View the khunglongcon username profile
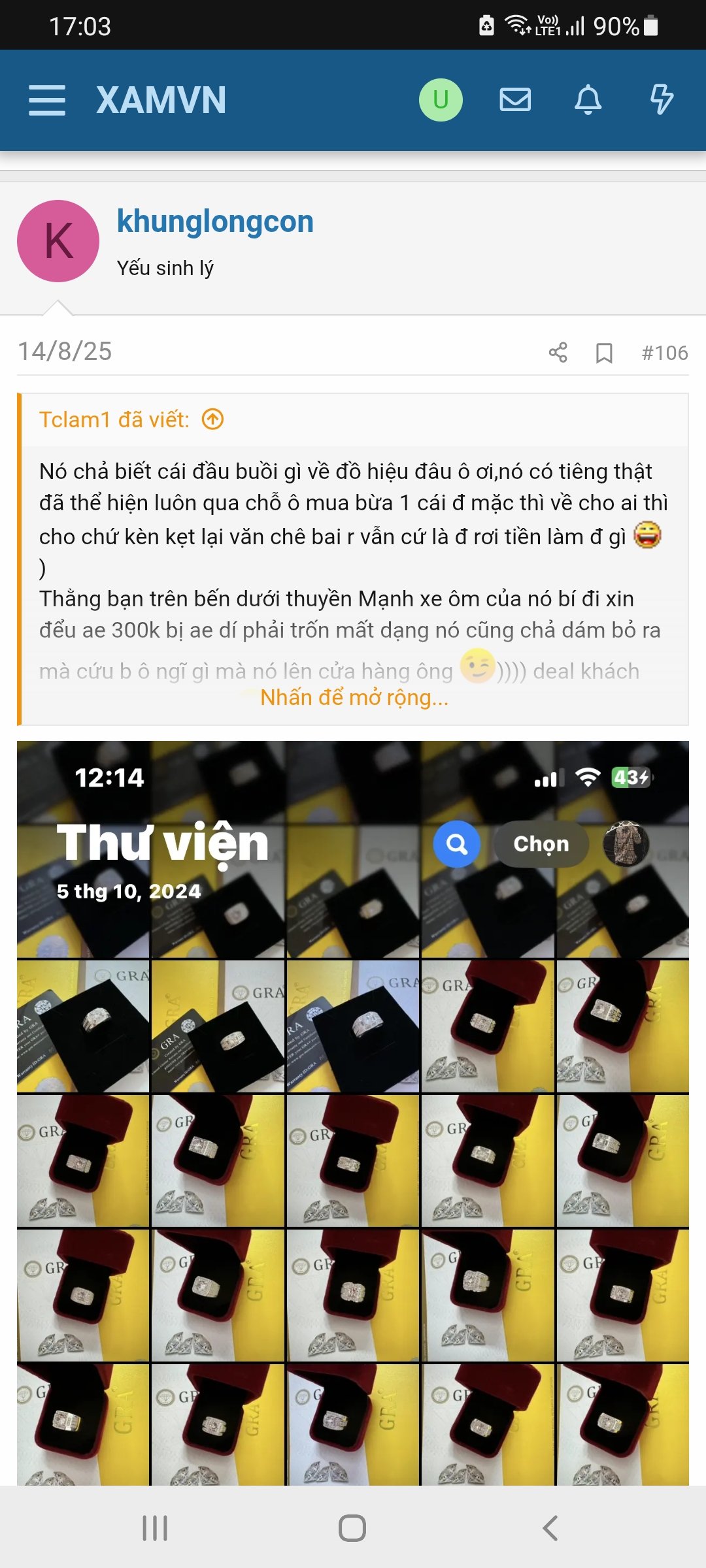This screenshot has width=706, height=1568. (215, 221)
